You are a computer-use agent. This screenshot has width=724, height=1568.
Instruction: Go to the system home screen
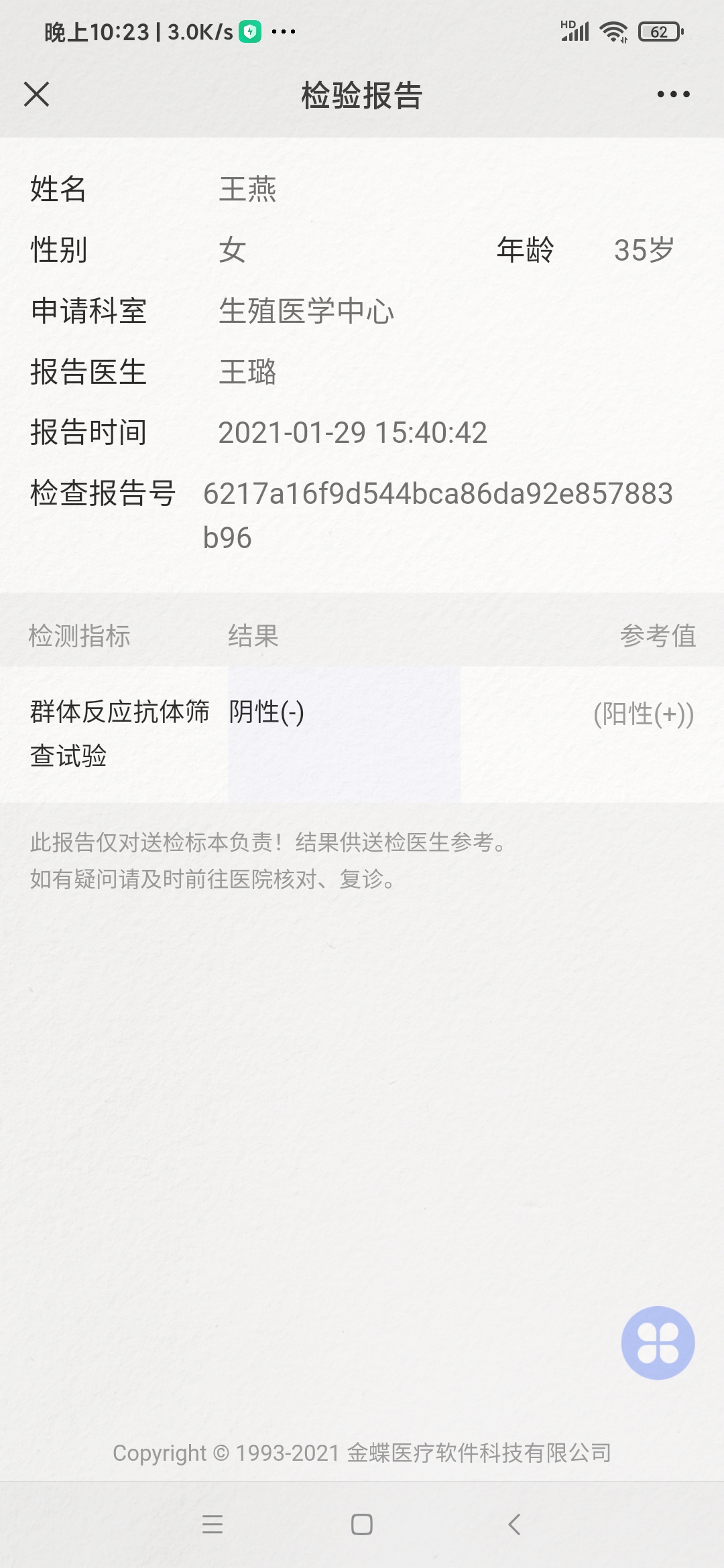pos(362,1524)
